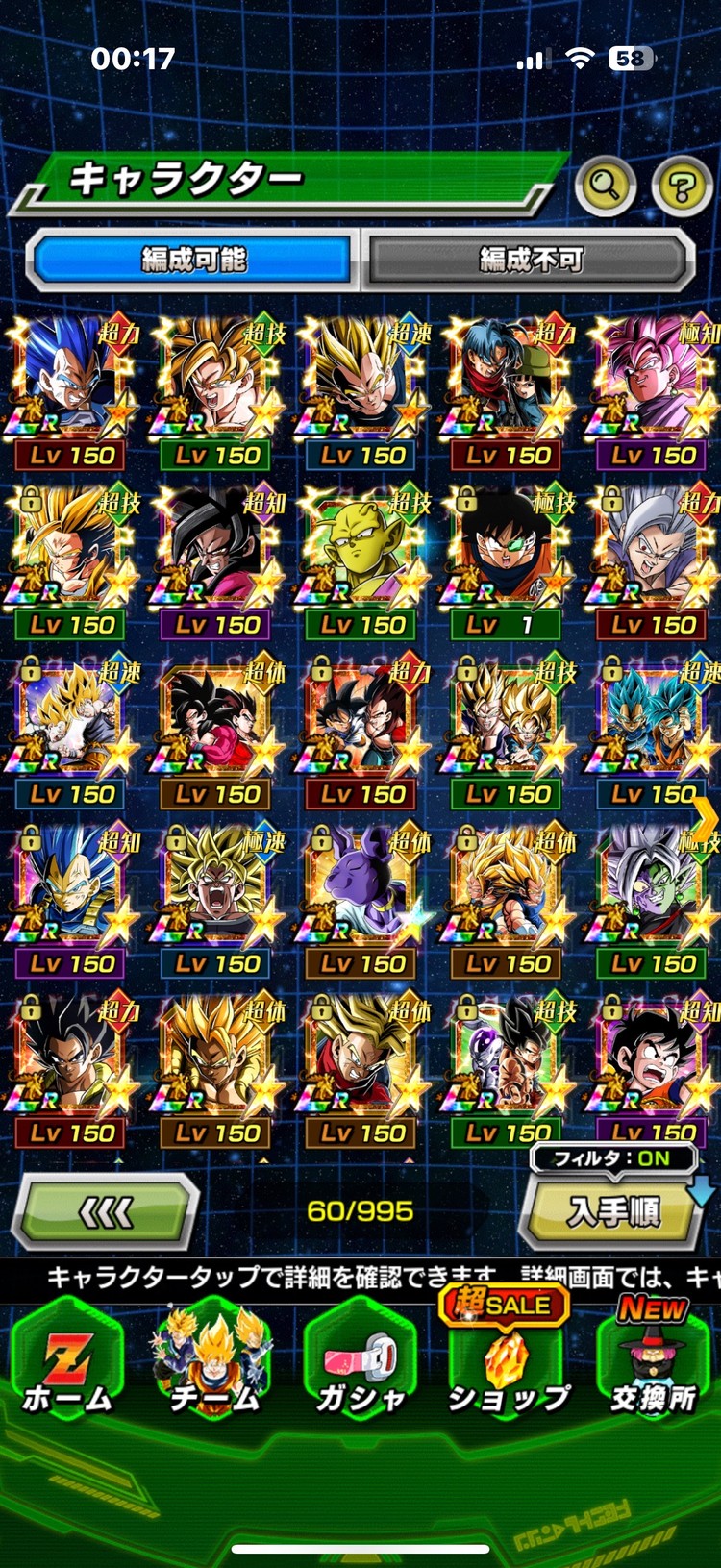Open the question mark help icon
This screenshot has height=1568, width=721.
click(x=682, y=186)
